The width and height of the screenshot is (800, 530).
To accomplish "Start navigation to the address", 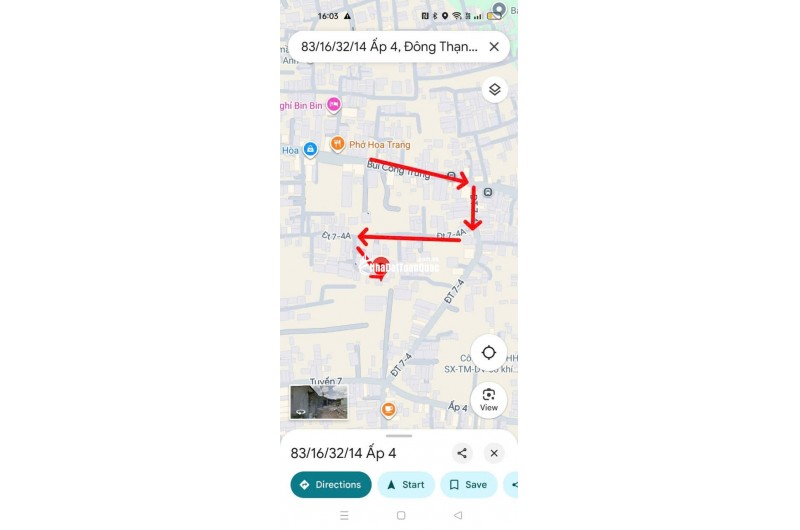I will 405,485.
